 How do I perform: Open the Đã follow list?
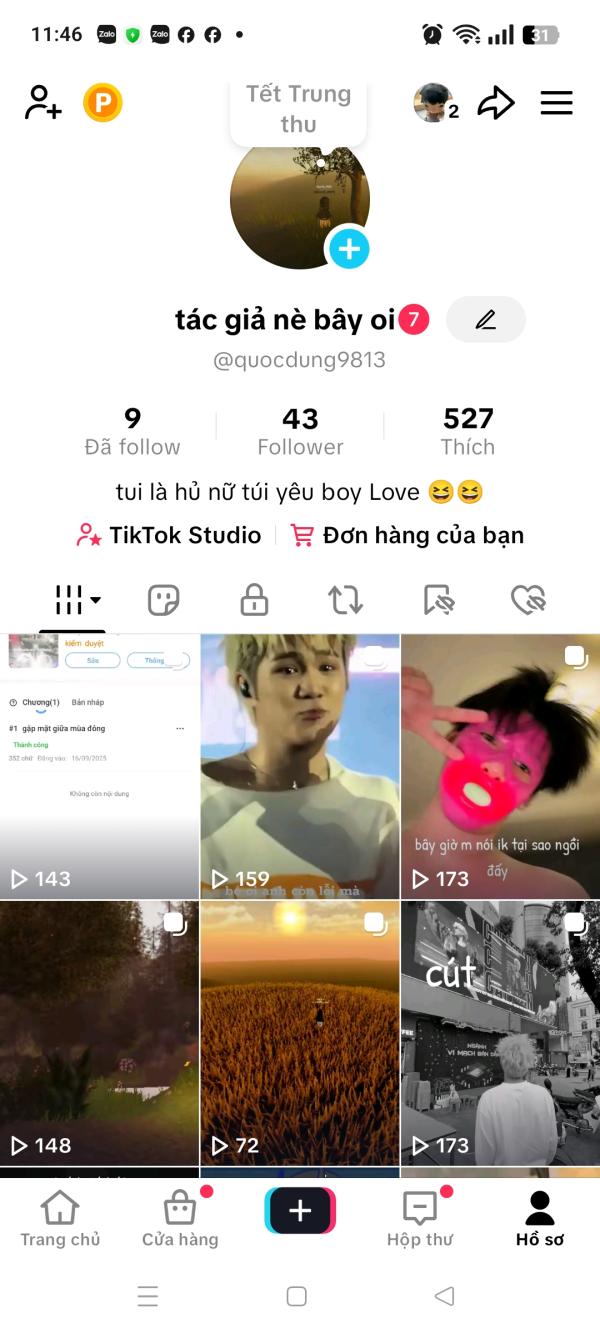point(133,431)
